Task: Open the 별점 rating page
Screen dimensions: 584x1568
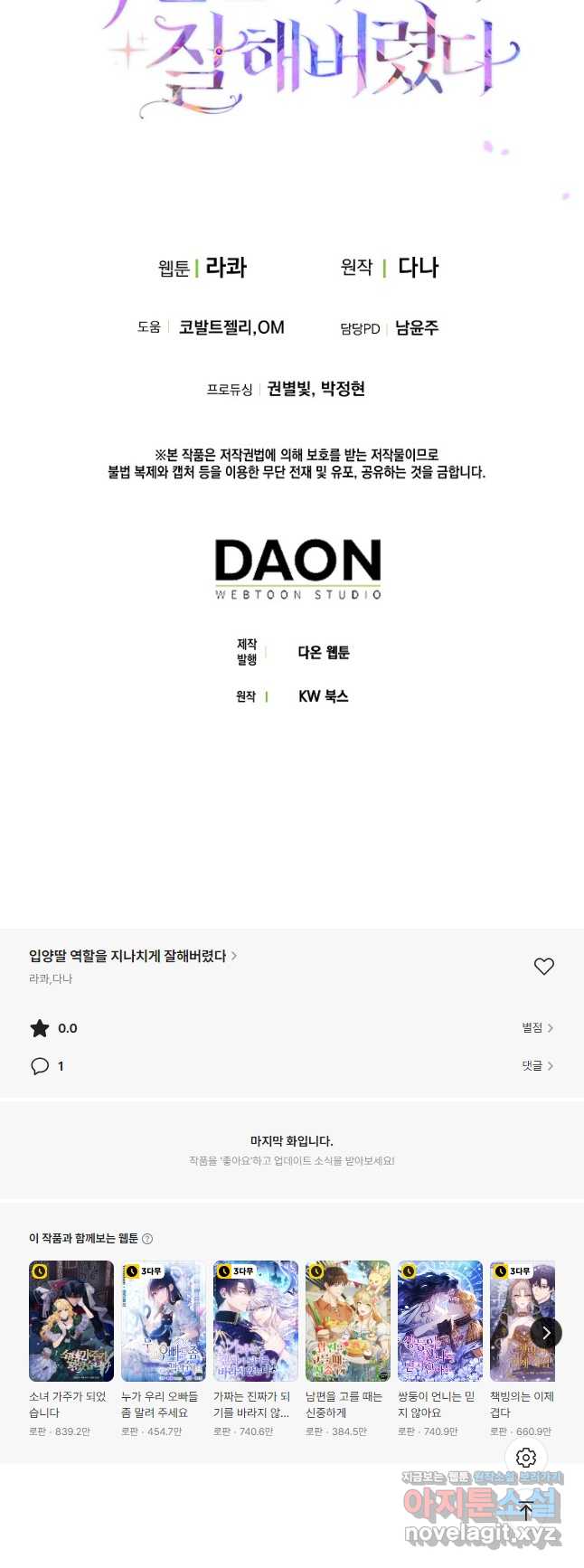Action: (x=537, y=1028)
